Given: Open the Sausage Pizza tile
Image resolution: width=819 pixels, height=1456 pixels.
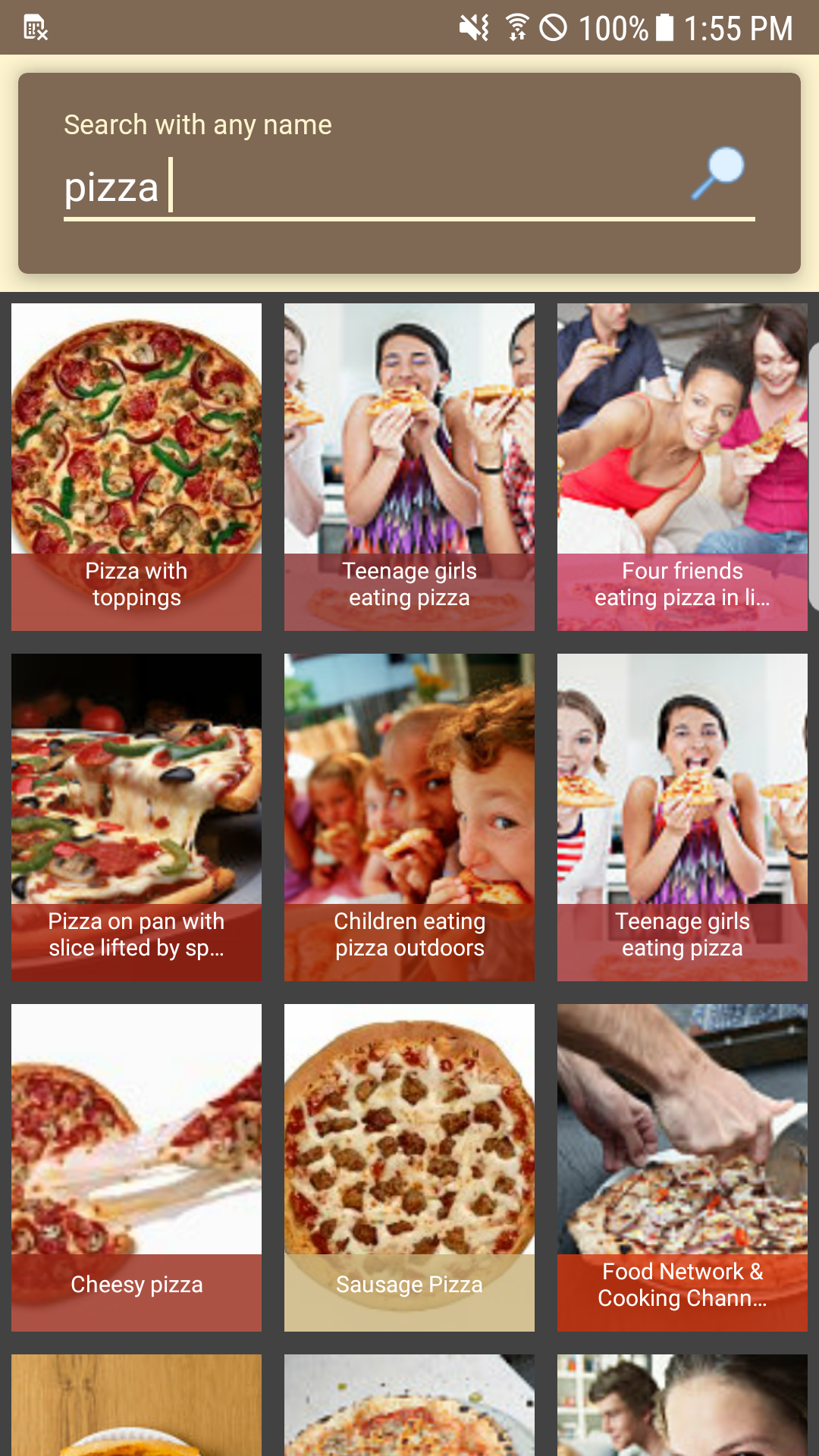Looking at the screenshot, I should click(x=409, y=1167).
